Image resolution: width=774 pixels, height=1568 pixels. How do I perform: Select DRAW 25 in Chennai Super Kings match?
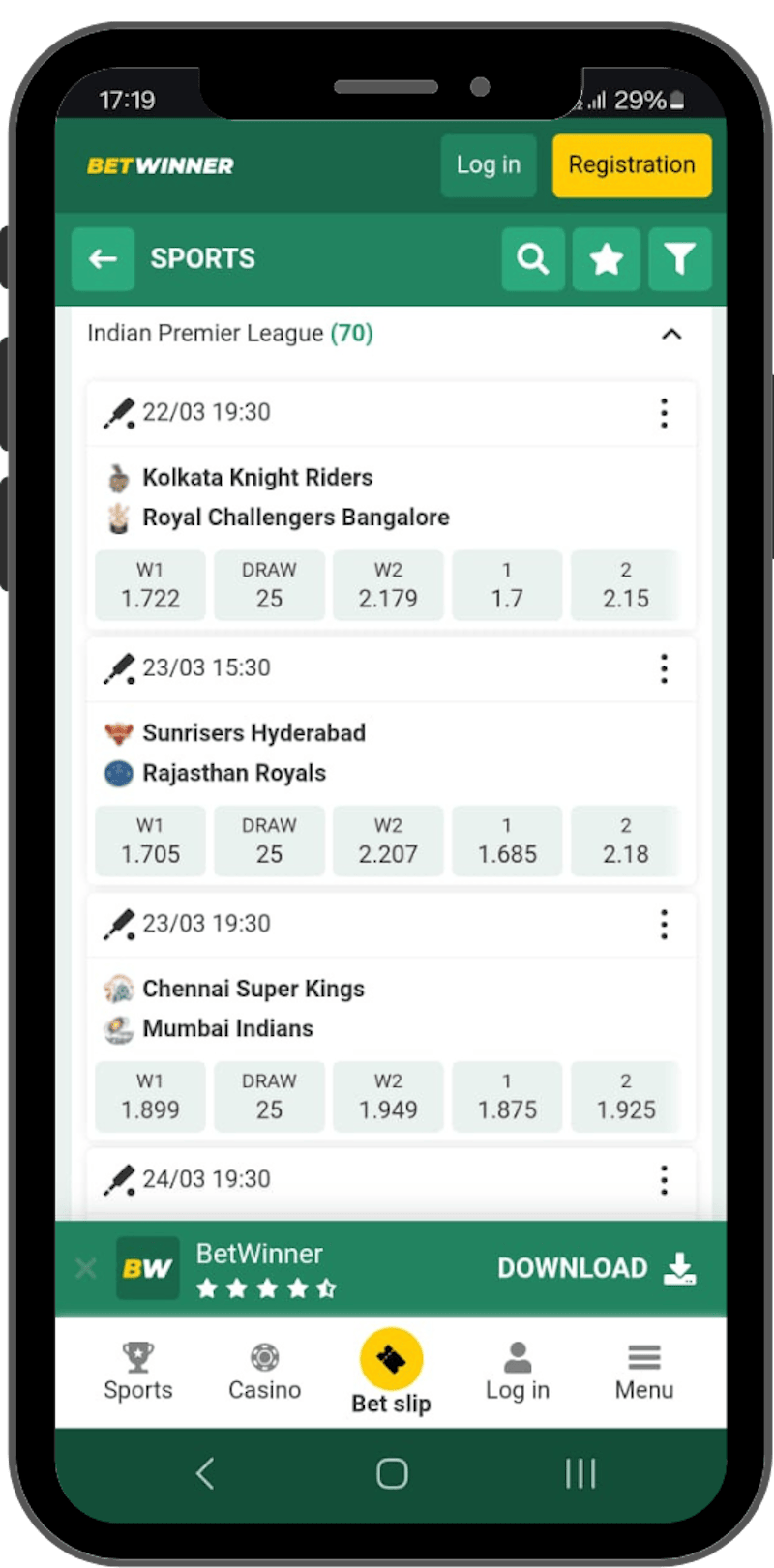(269, 1096)
